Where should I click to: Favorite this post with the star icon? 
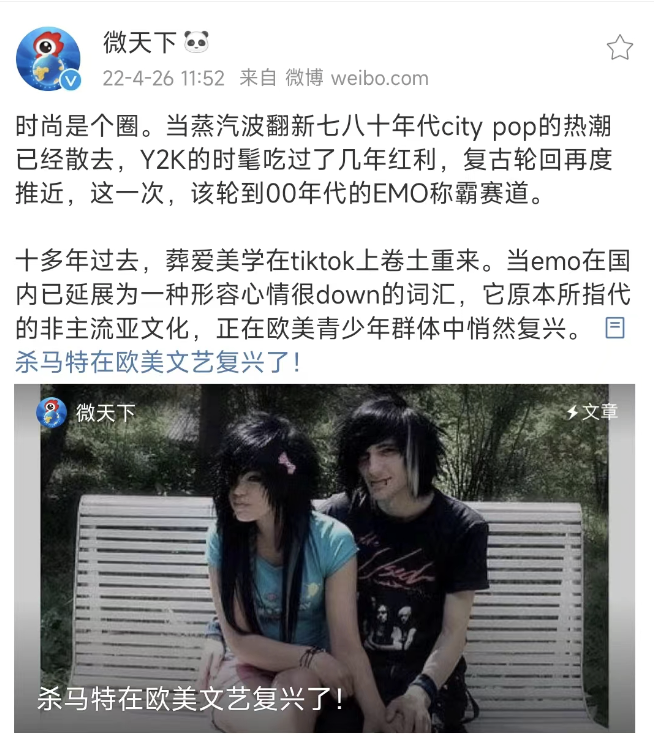(620, 48)
